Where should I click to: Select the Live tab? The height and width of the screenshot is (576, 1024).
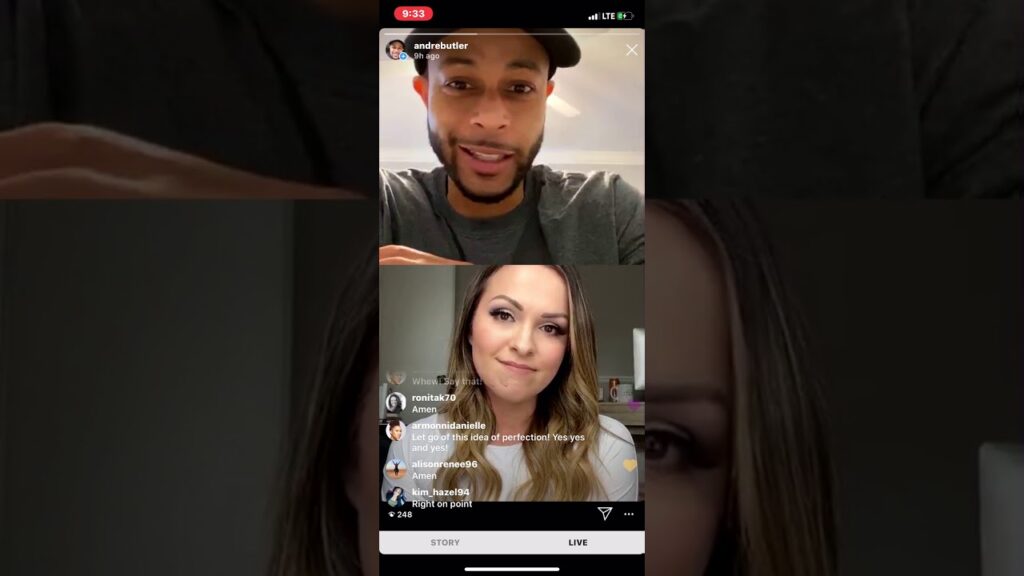(578, 542)
